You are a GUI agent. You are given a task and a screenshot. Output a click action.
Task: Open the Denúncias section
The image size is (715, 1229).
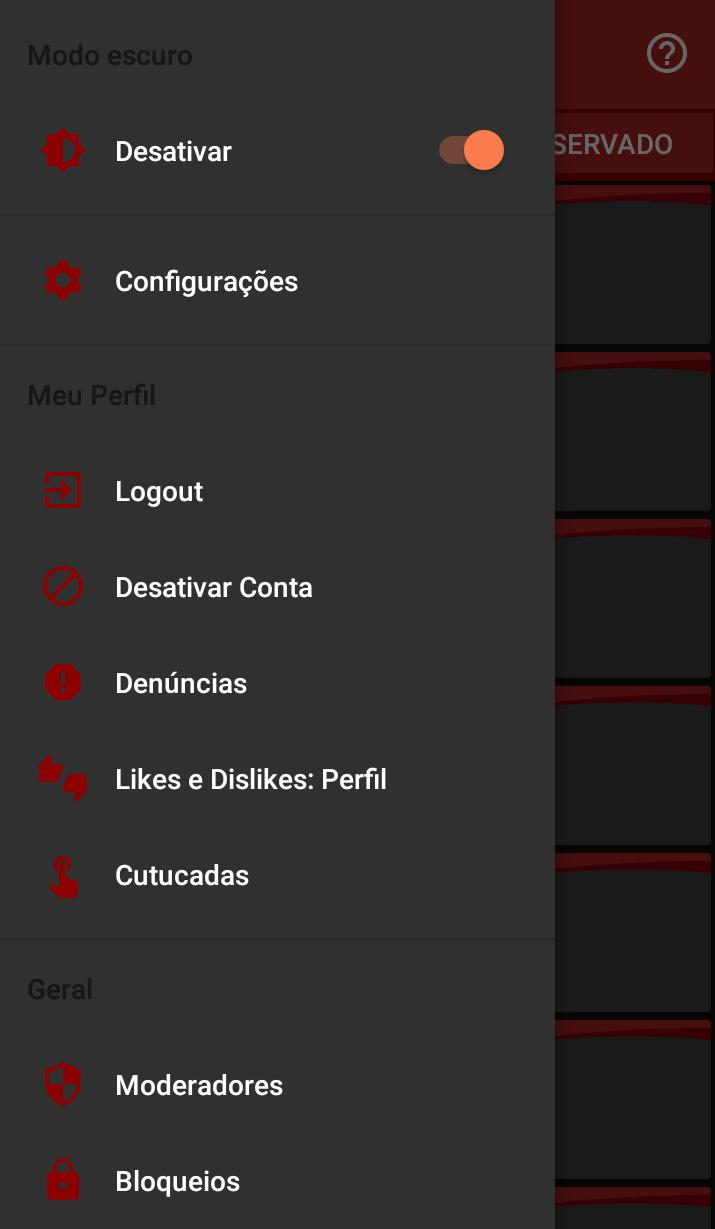(x=181, y=684)
